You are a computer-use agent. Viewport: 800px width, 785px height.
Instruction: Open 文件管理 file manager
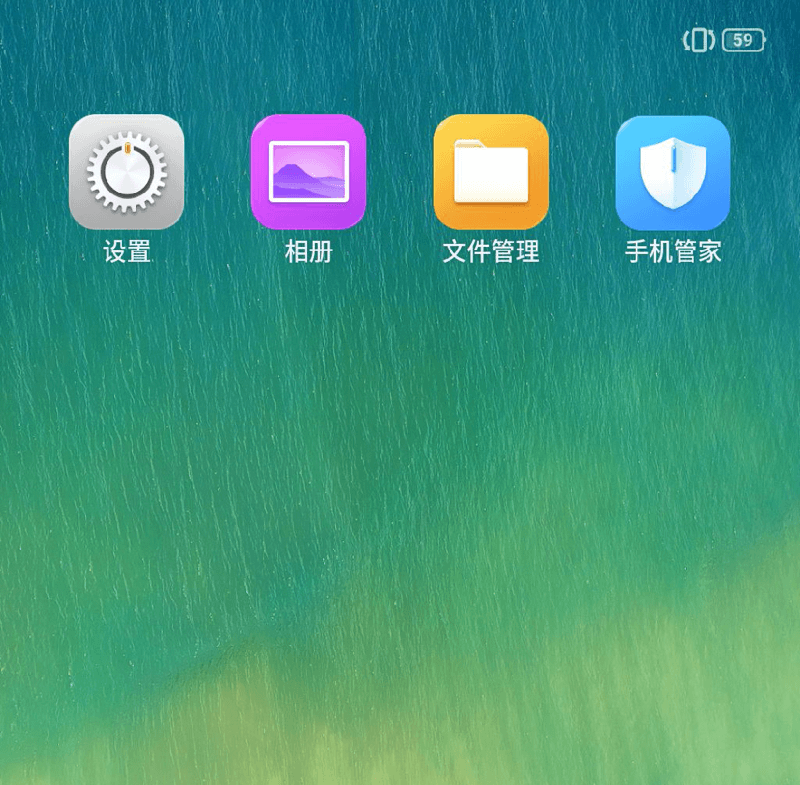click(x=491, y=172)
